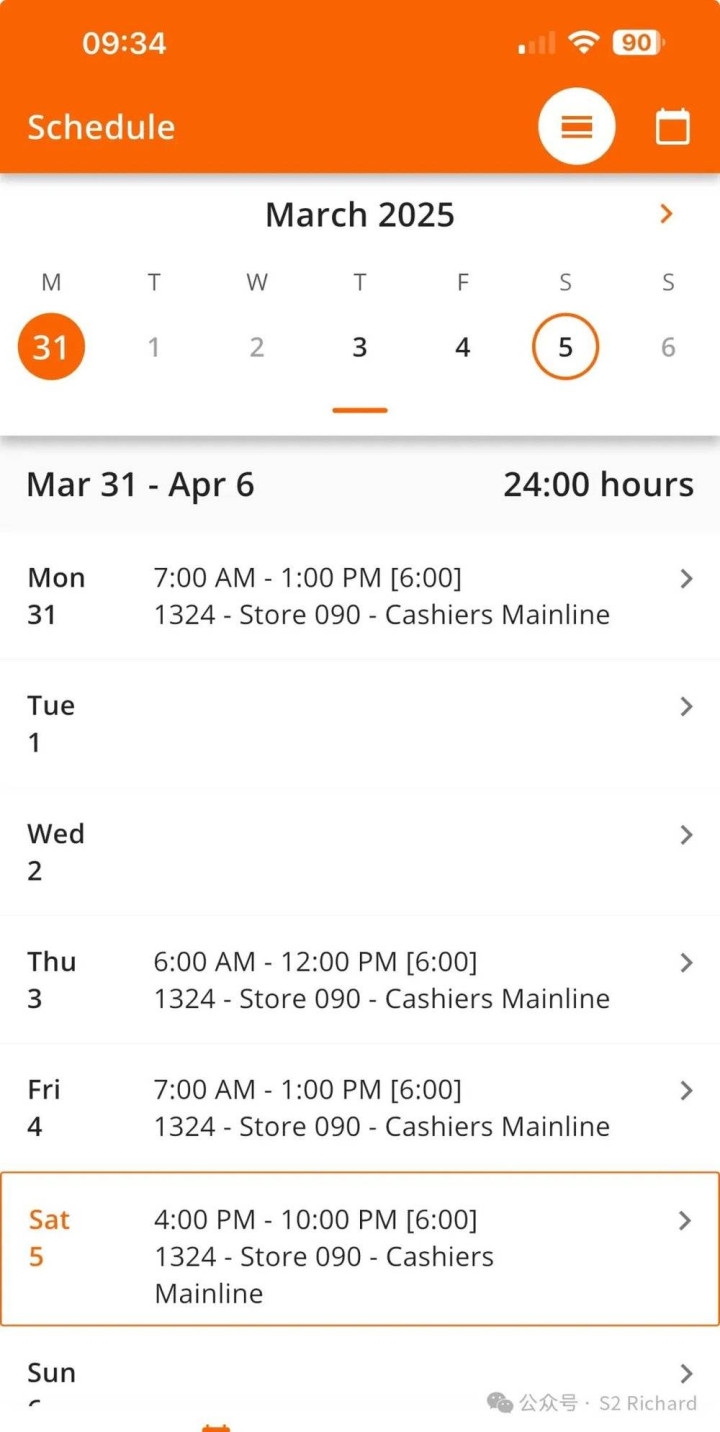
Task: Open the Tue 1 schedule row
Action: coord(360,724)
